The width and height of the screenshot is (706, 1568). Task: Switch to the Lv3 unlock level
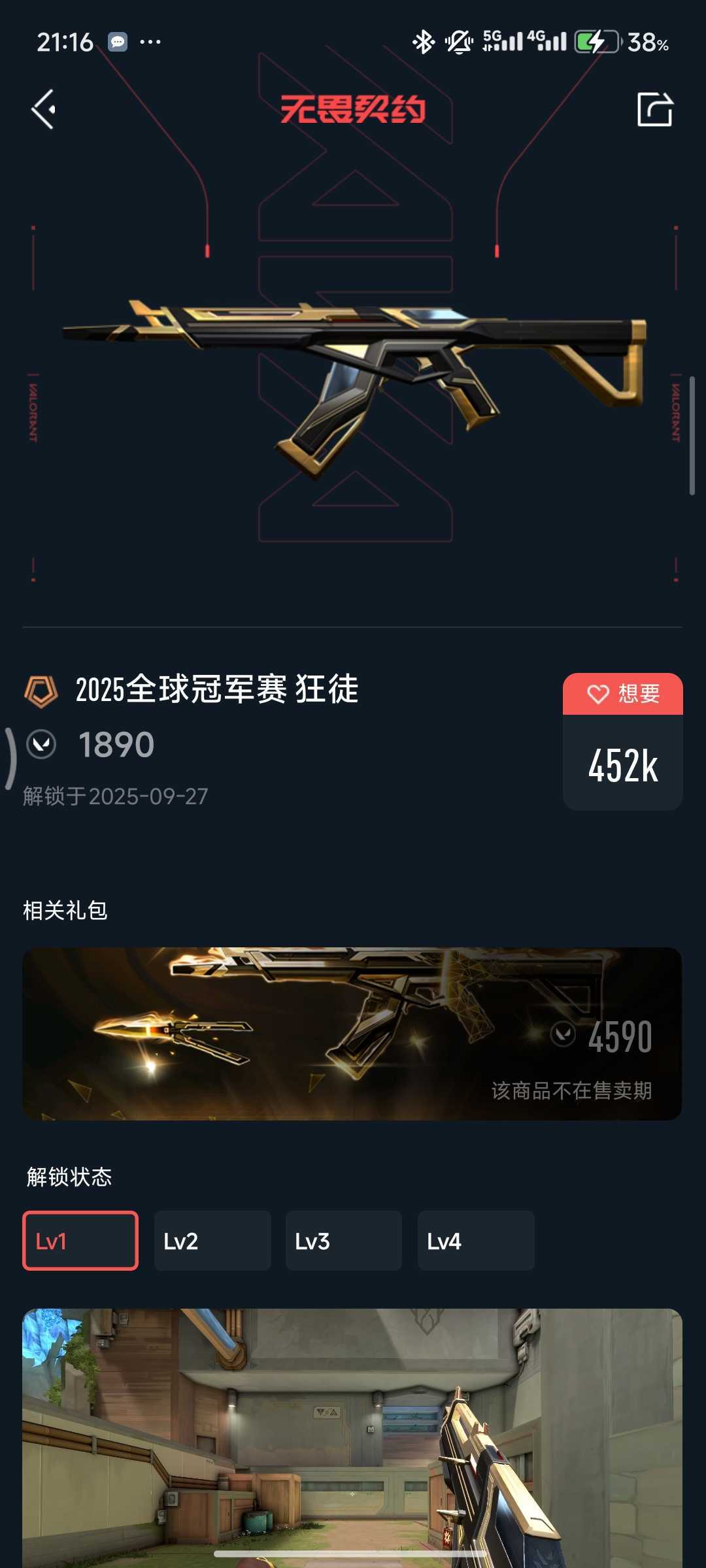pos(344,1241)
